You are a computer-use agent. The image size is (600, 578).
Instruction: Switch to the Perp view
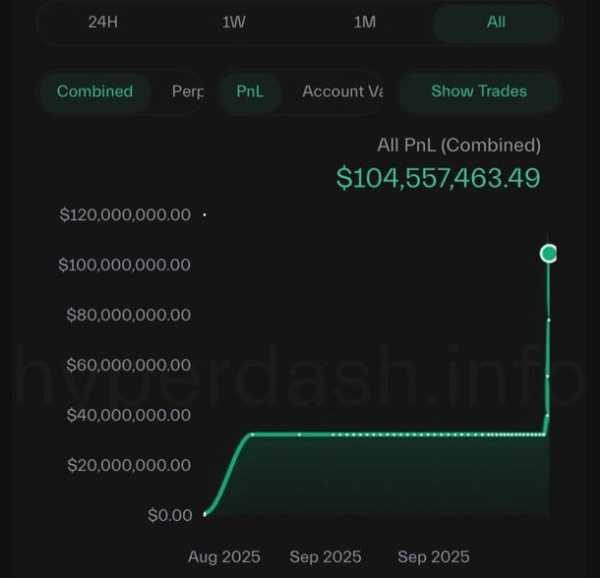pyautogui.click(x=187, y=91)
